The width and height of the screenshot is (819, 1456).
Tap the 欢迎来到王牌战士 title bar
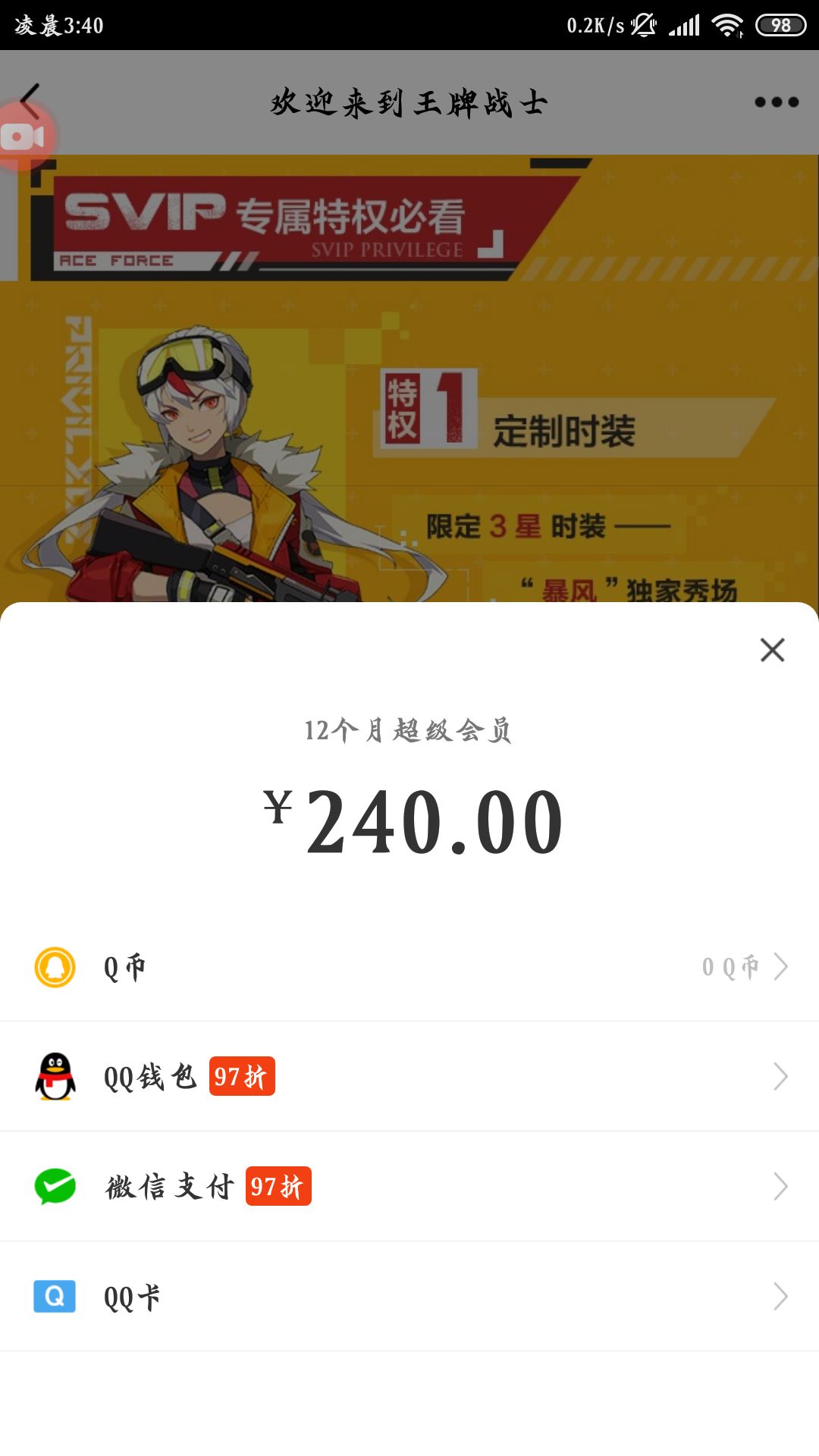tap(409, 101)
